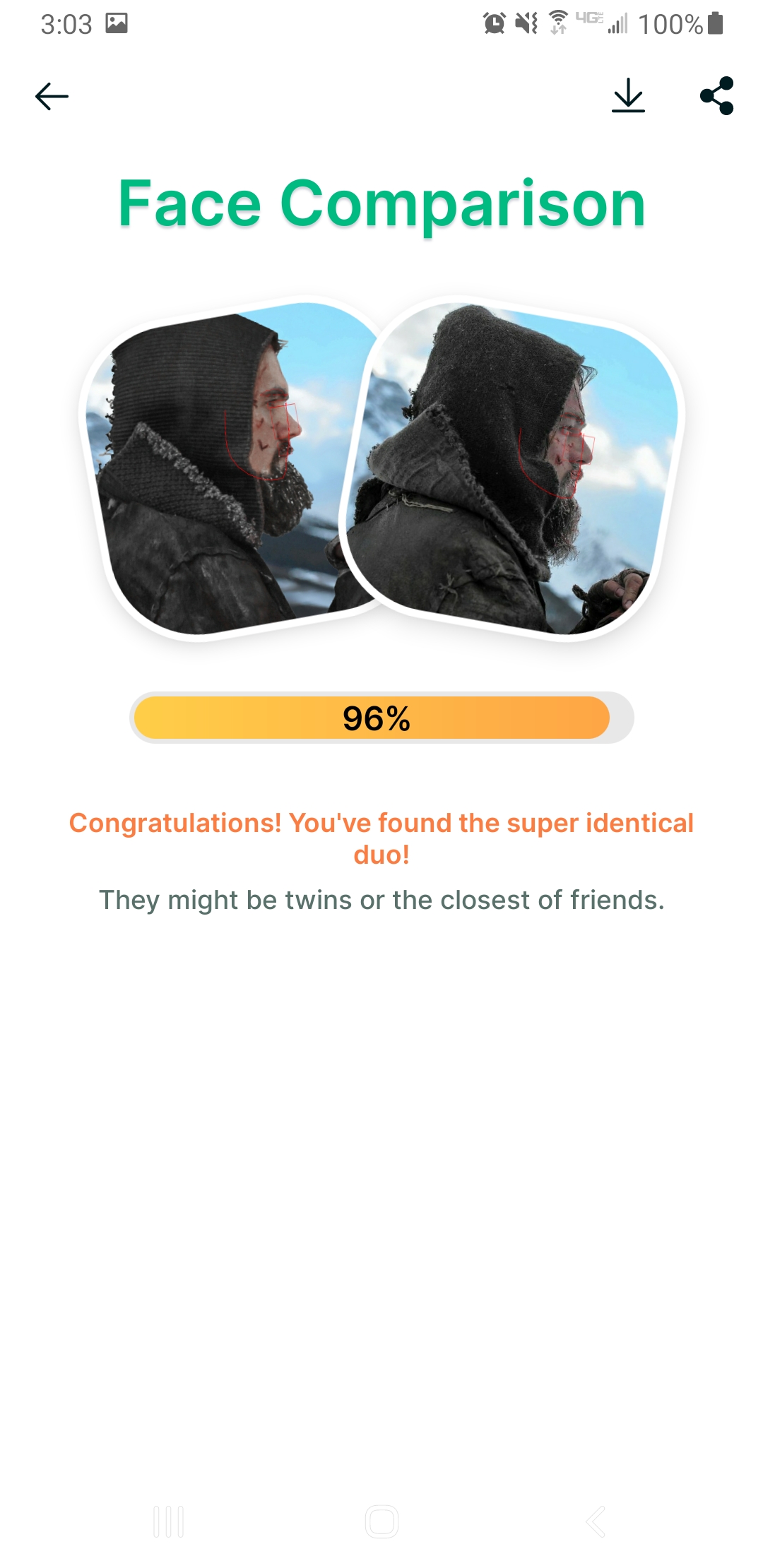Download the face comparison result
The width and height of the screenshot is (763, 1568).
pos(628,96)
